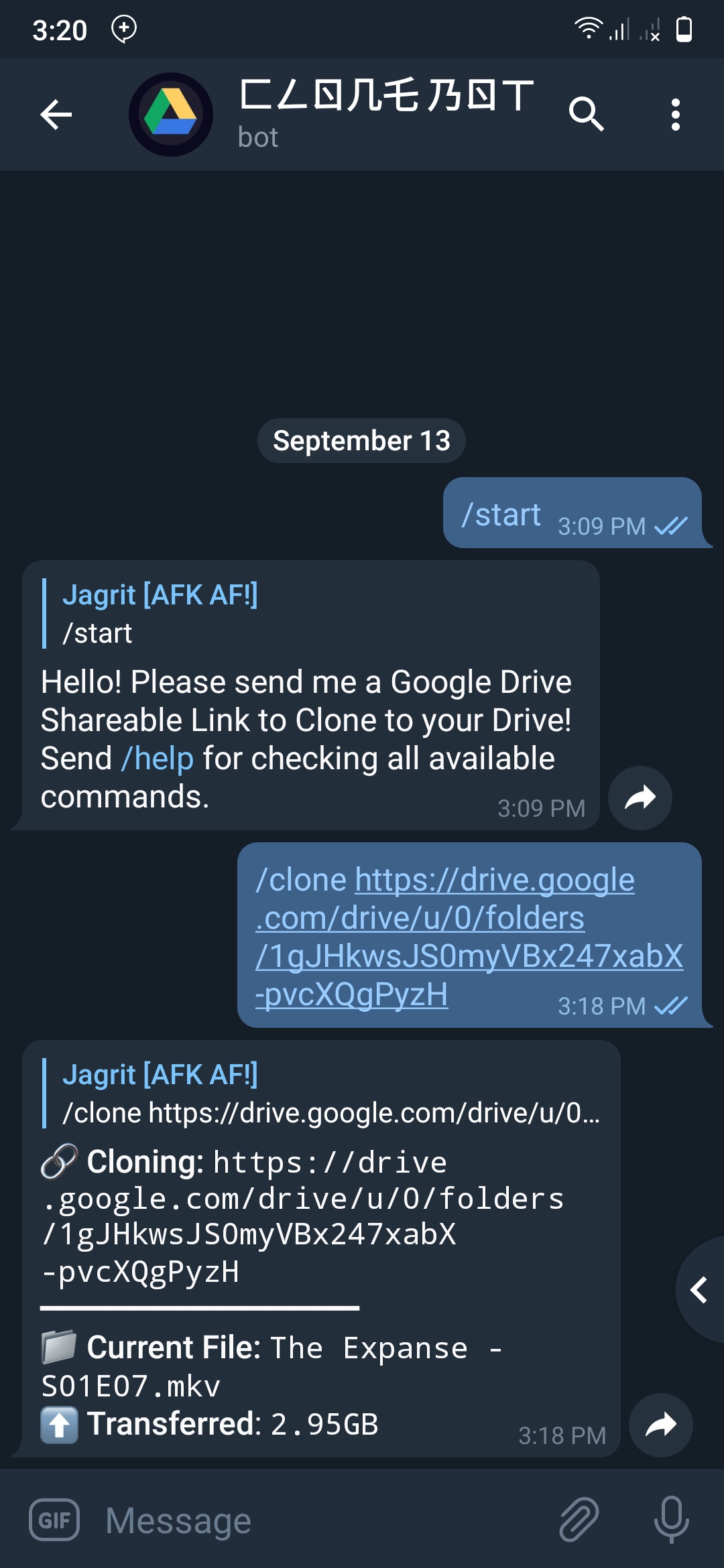Focus the Message text field
The width and height of the screenshot is (724, 1568).
click(x=322, y=1520)
